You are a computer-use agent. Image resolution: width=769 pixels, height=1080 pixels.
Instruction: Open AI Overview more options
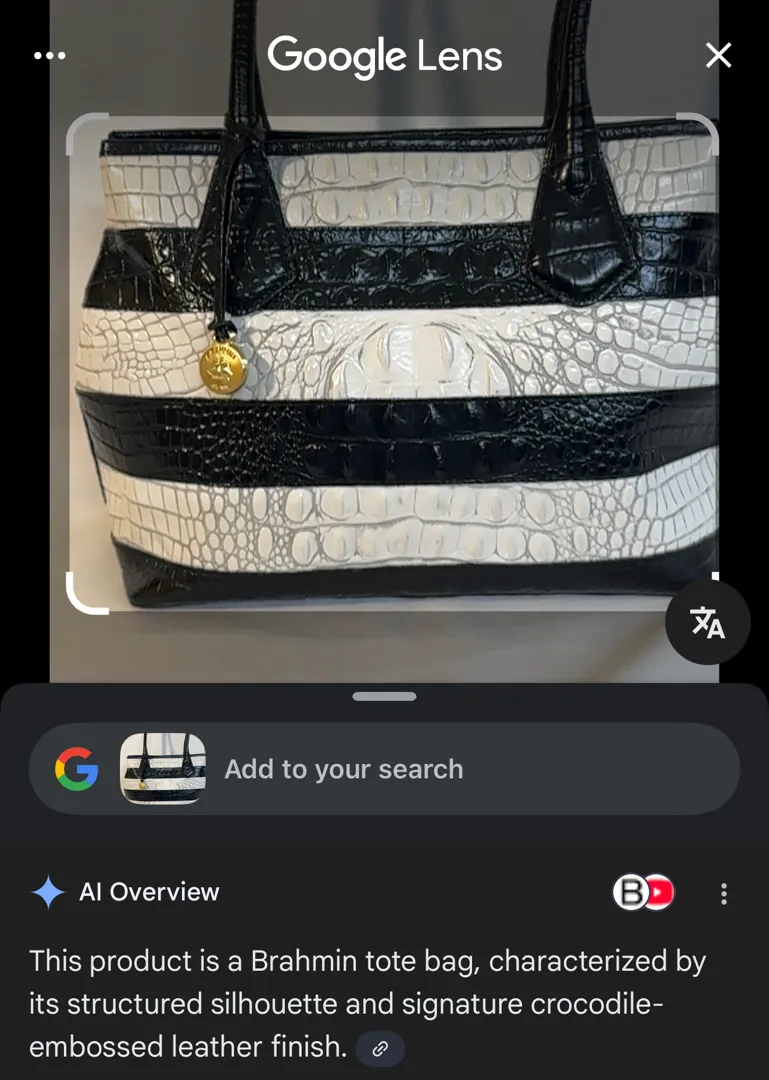coord(723,893)
